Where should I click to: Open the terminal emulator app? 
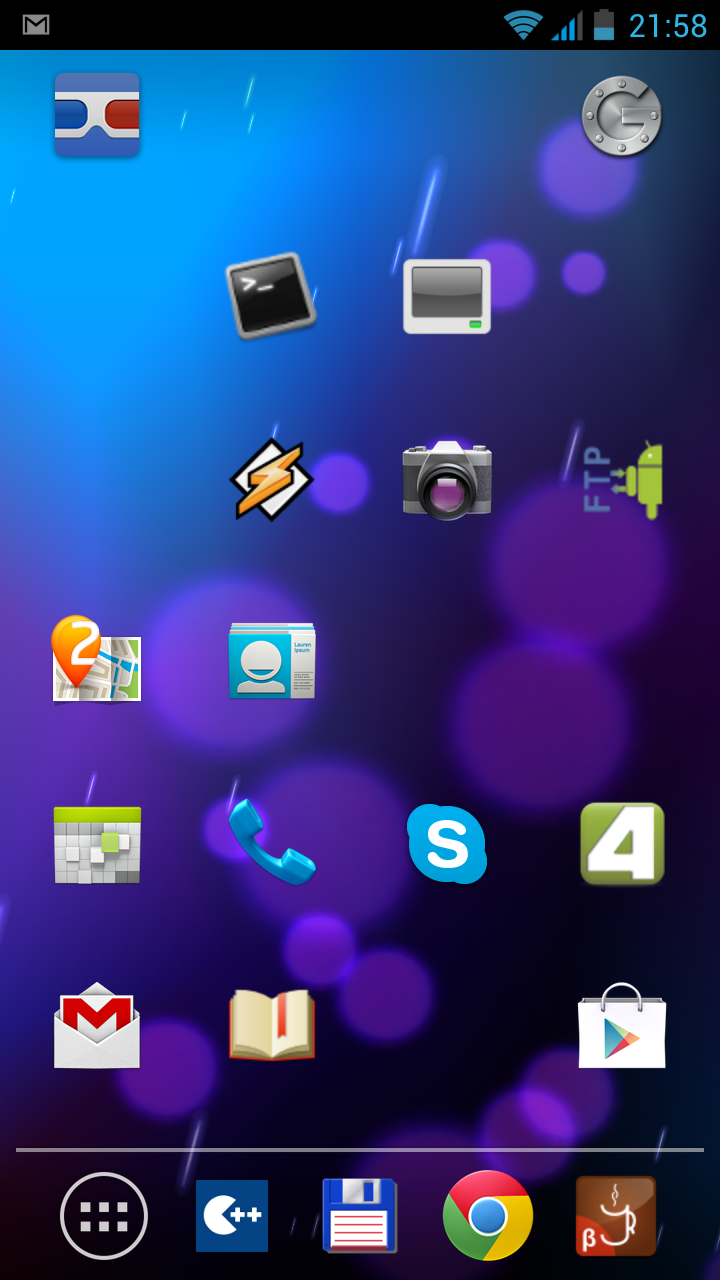tap(270, 295)
